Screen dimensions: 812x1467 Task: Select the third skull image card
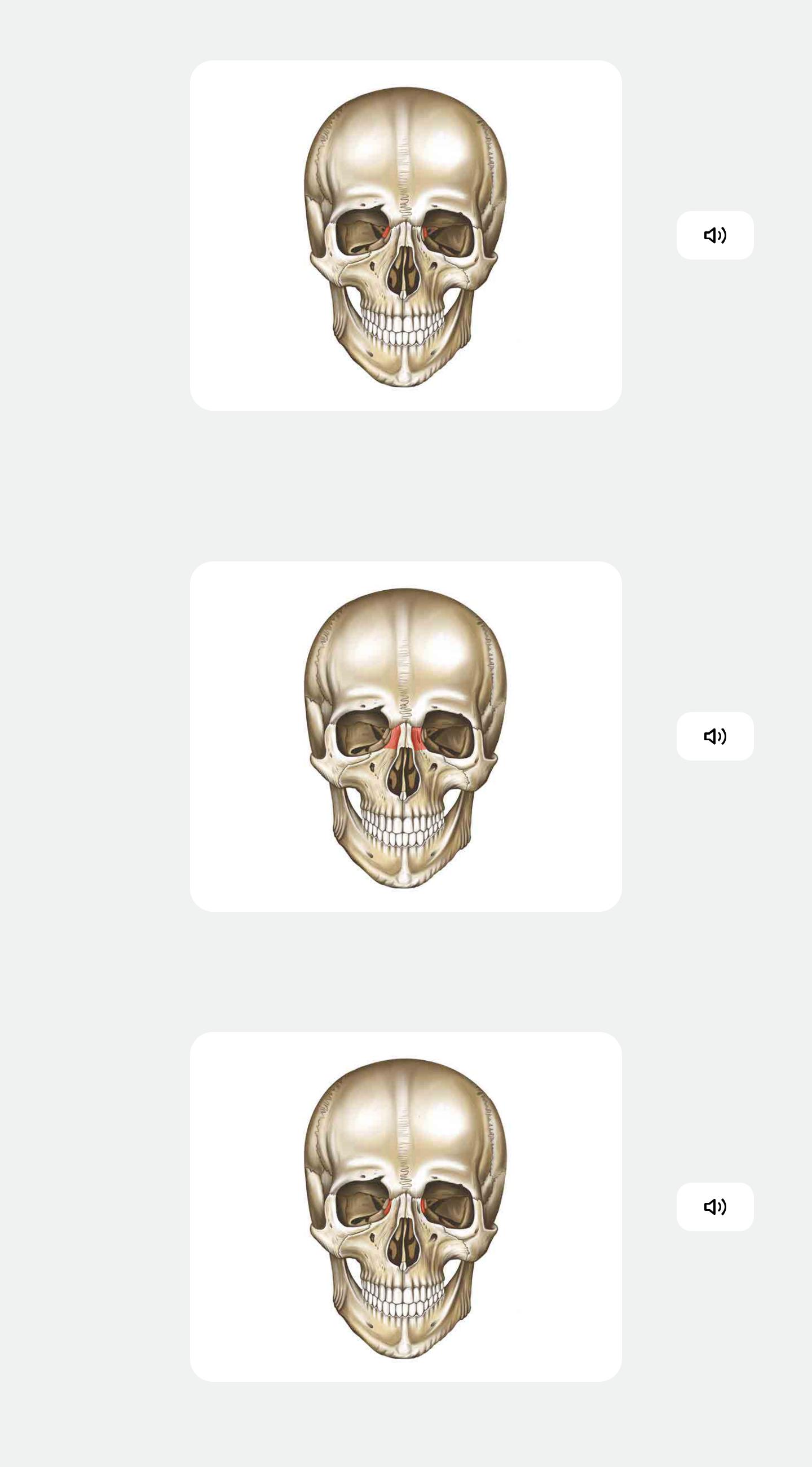pos(405,1206)
